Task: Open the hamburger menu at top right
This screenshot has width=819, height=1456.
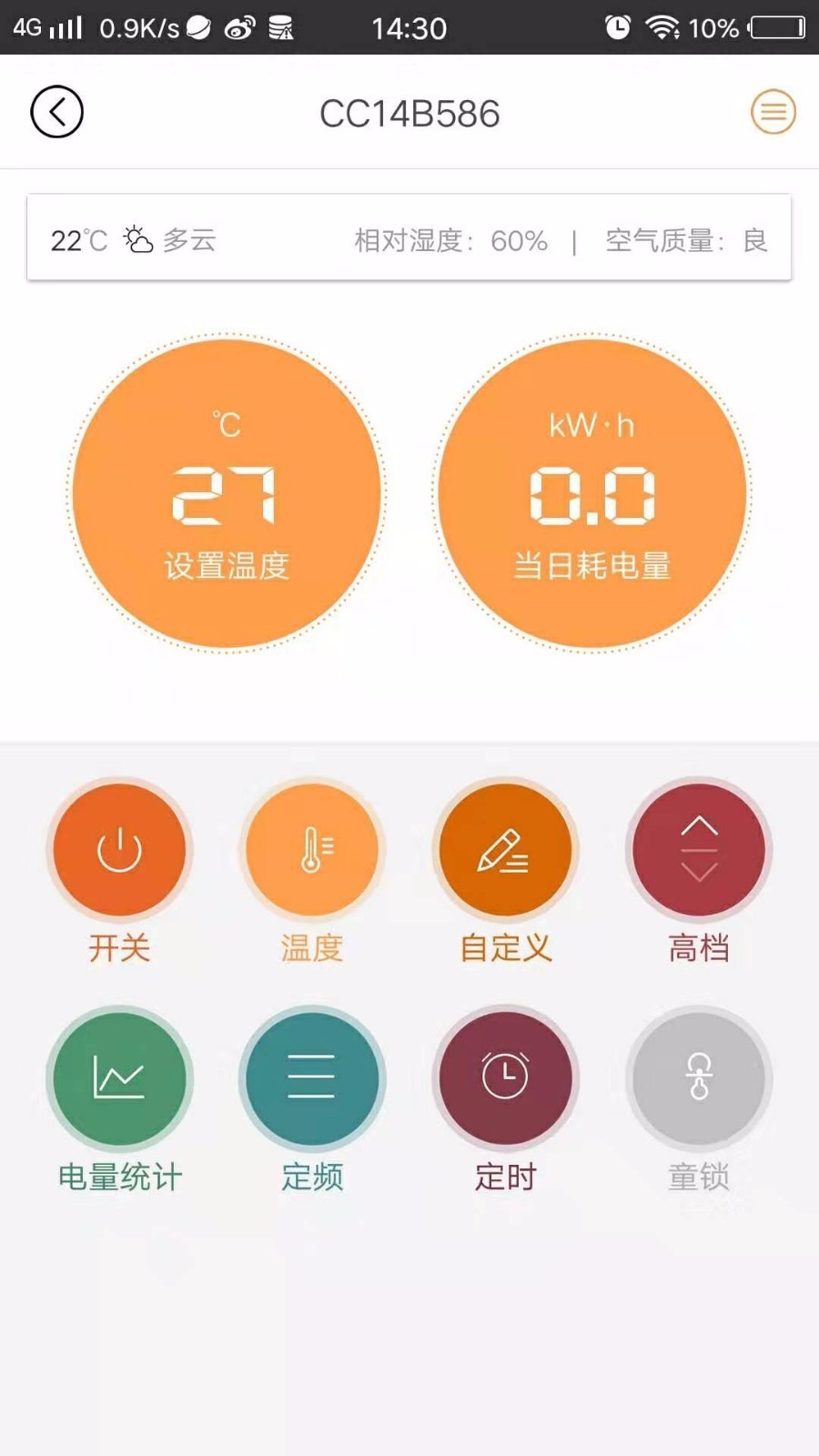Action: pos(773,111)
